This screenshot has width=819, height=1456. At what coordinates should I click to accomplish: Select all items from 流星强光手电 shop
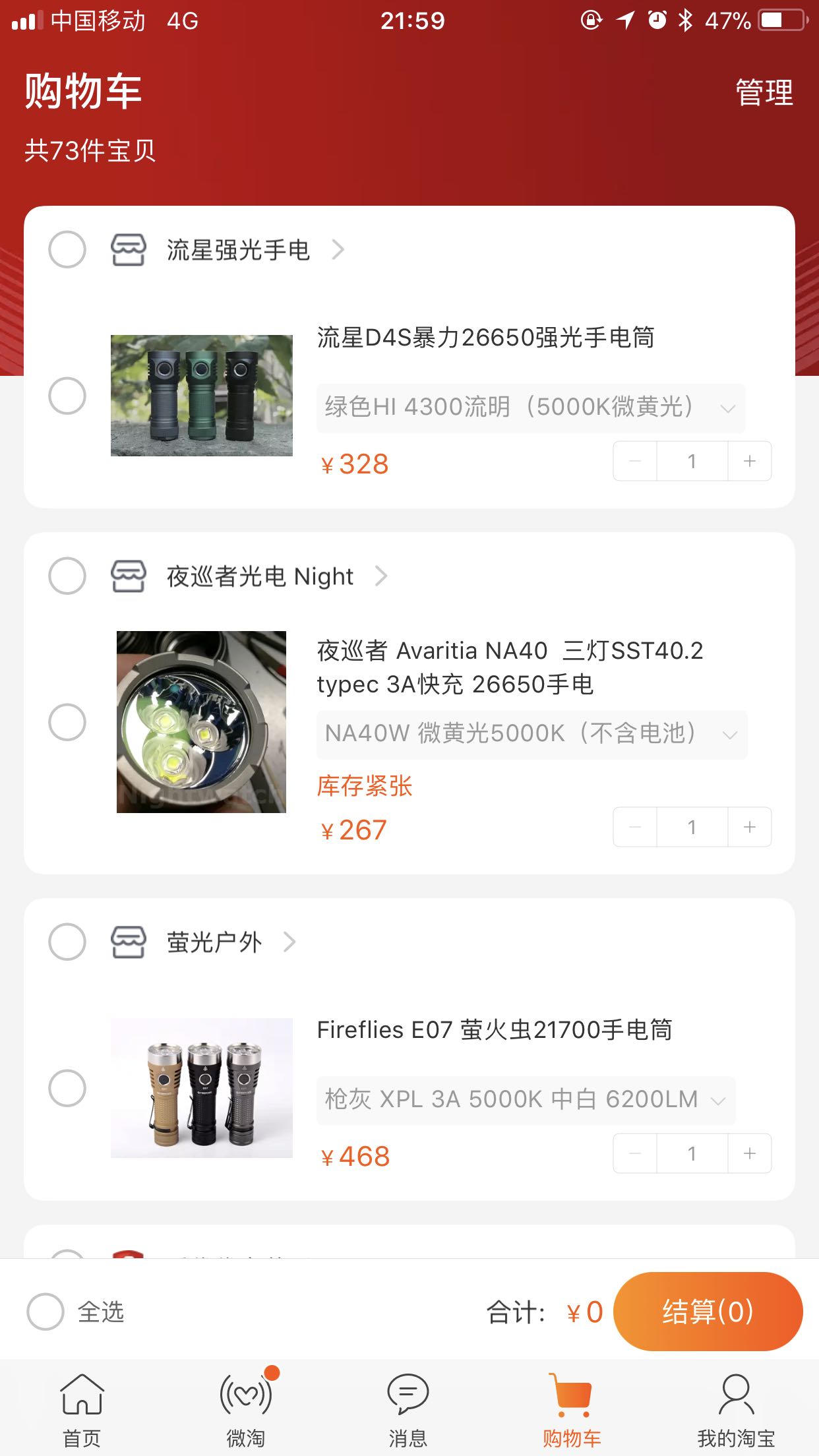click(67, 250)
